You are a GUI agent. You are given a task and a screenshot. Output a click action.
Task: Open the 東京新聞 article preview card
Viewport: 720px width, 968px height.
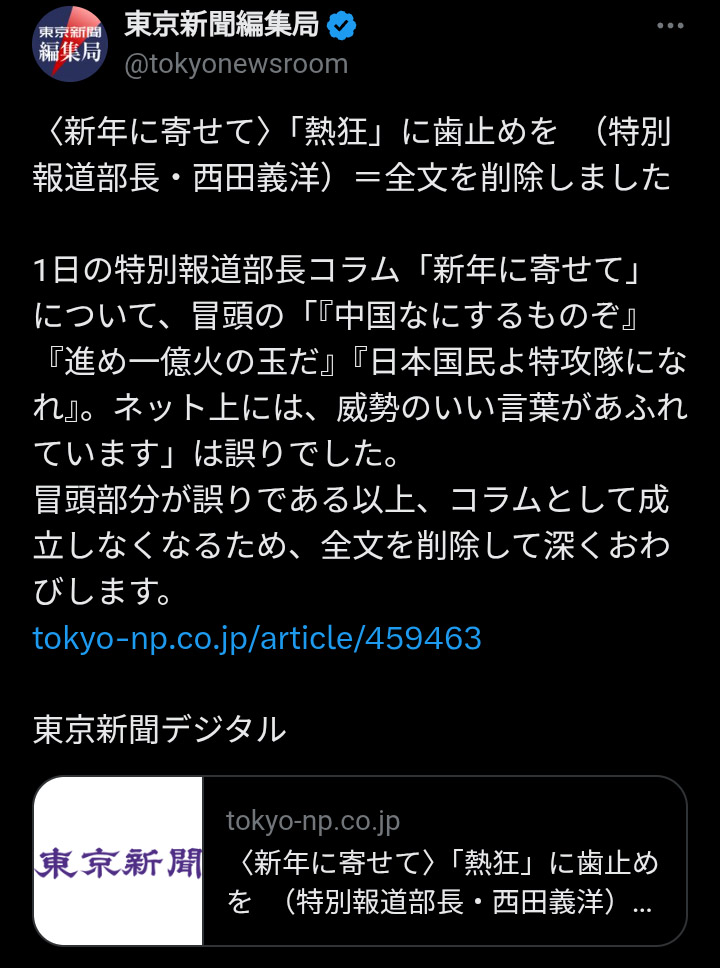tap(360, 861)
